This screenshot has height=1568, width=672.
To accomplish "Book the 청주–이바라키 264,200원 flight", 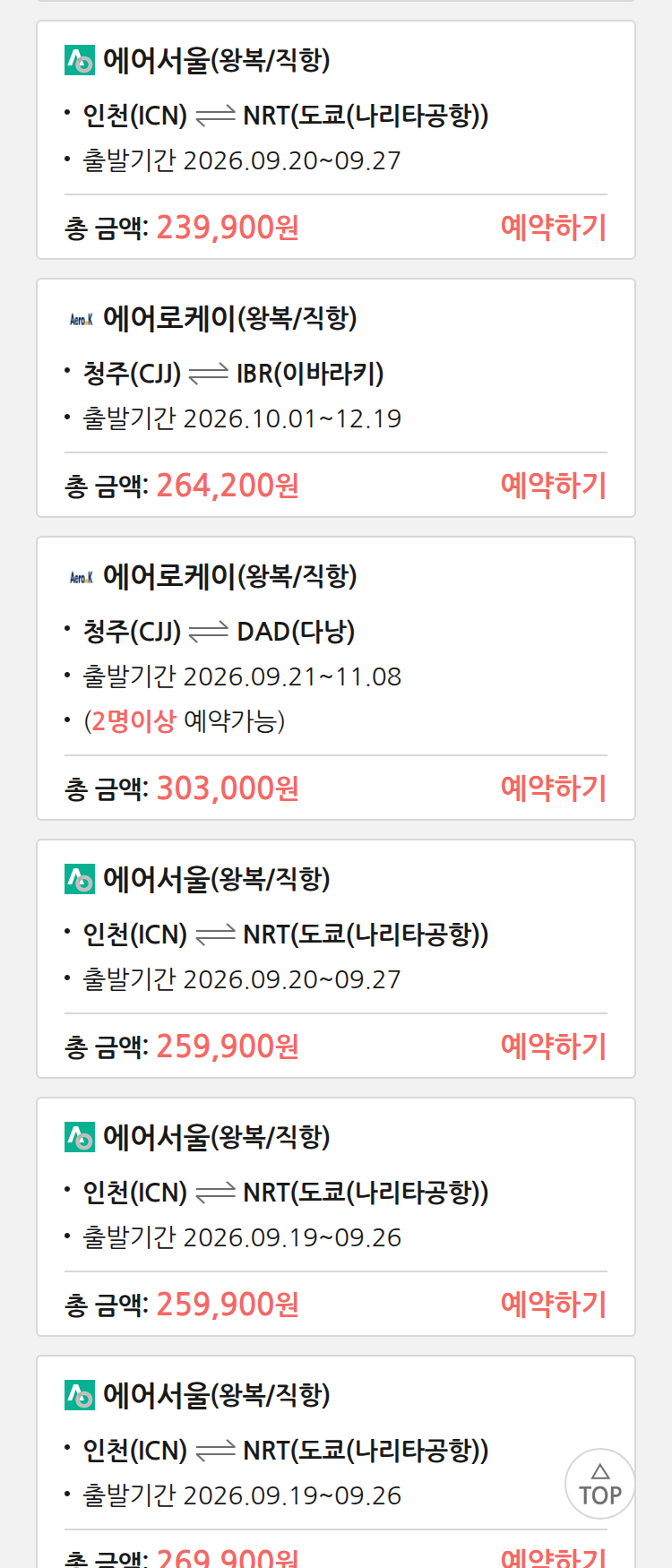I will 554,486.
